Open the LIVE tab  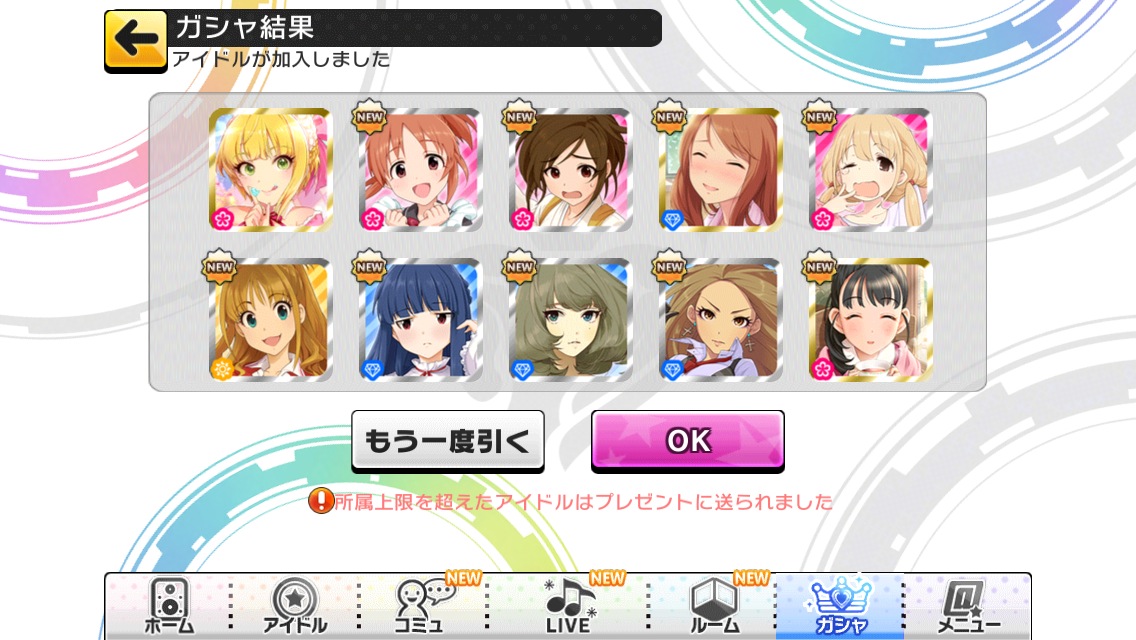point(568,607)
